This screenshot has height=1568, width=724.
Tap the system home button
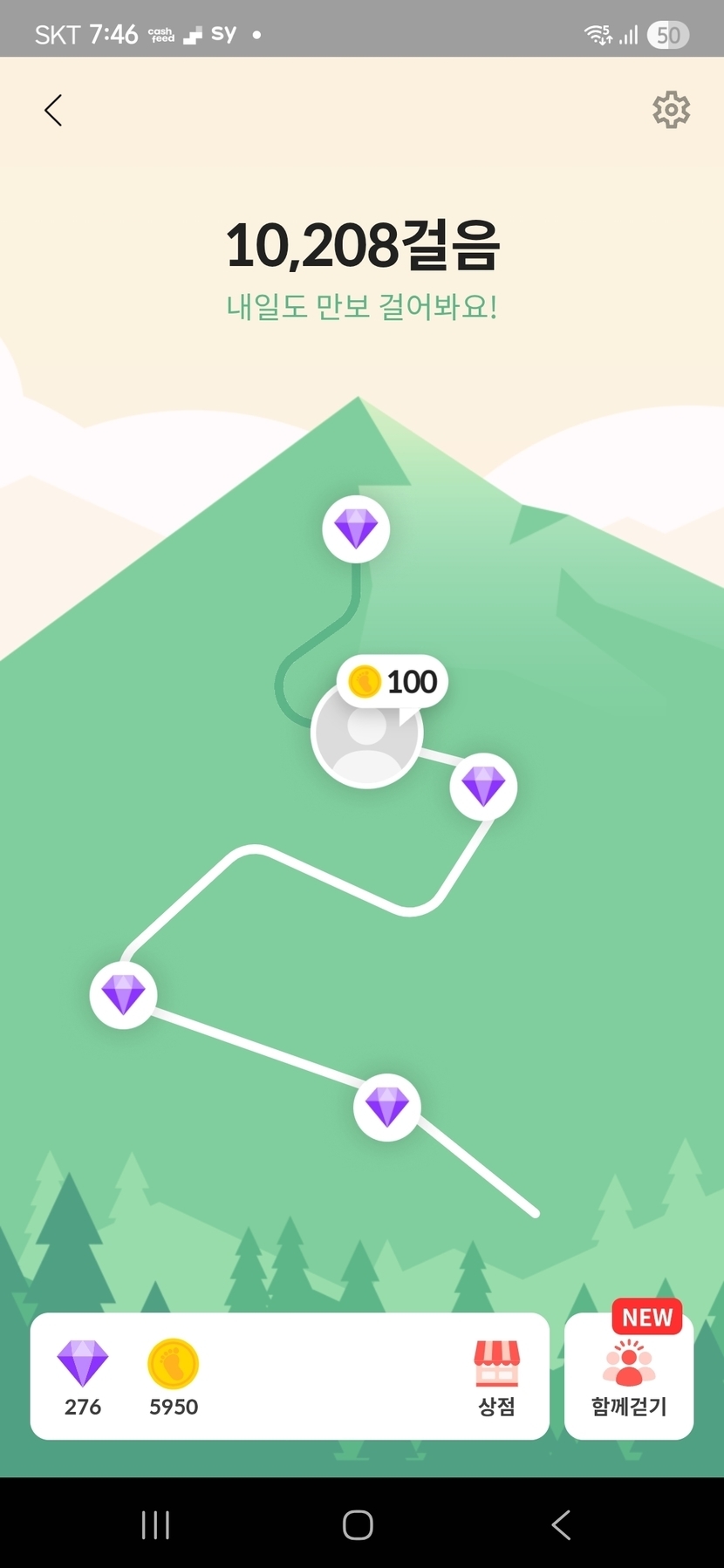pyautogui.click(x=358, y=1524)
